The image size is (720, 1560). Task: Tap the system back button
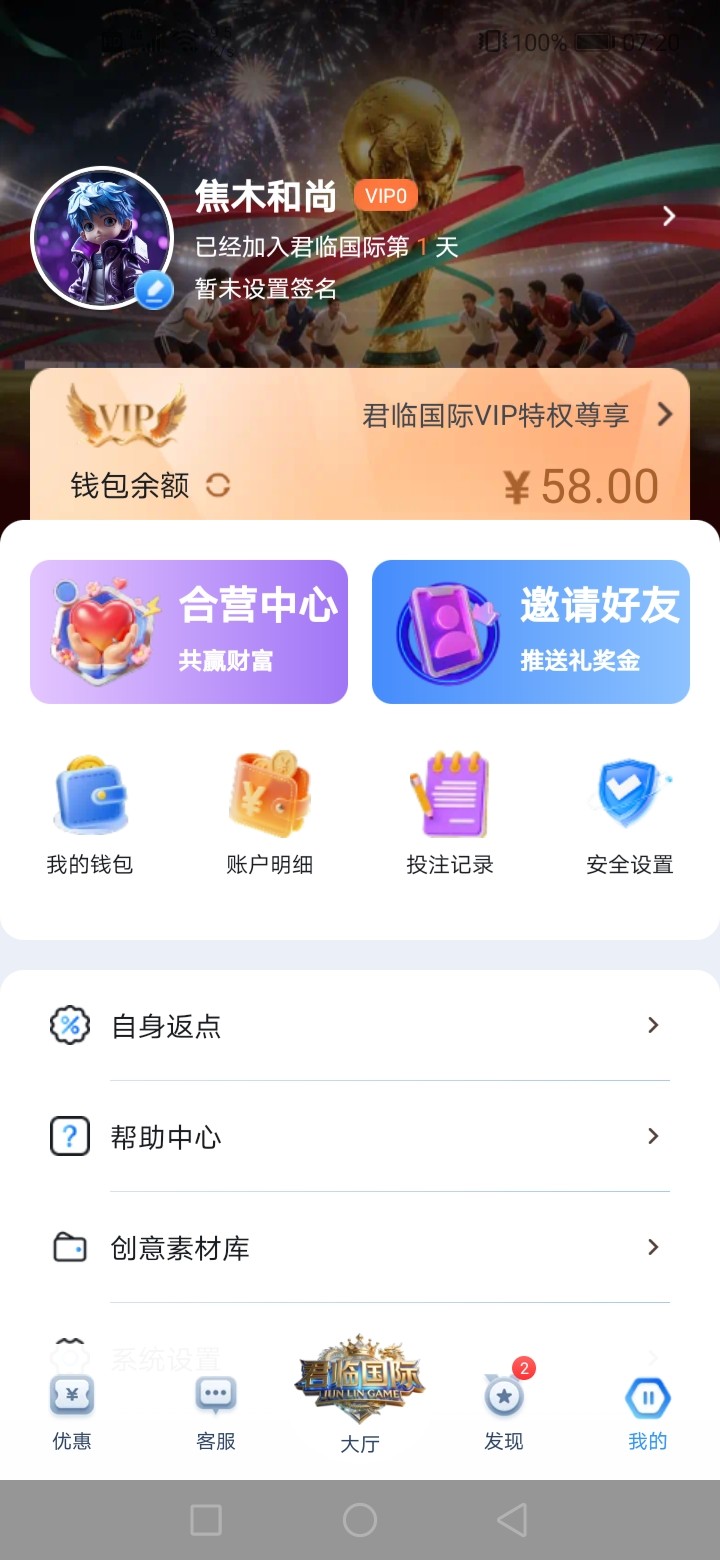click(513, 1520)
